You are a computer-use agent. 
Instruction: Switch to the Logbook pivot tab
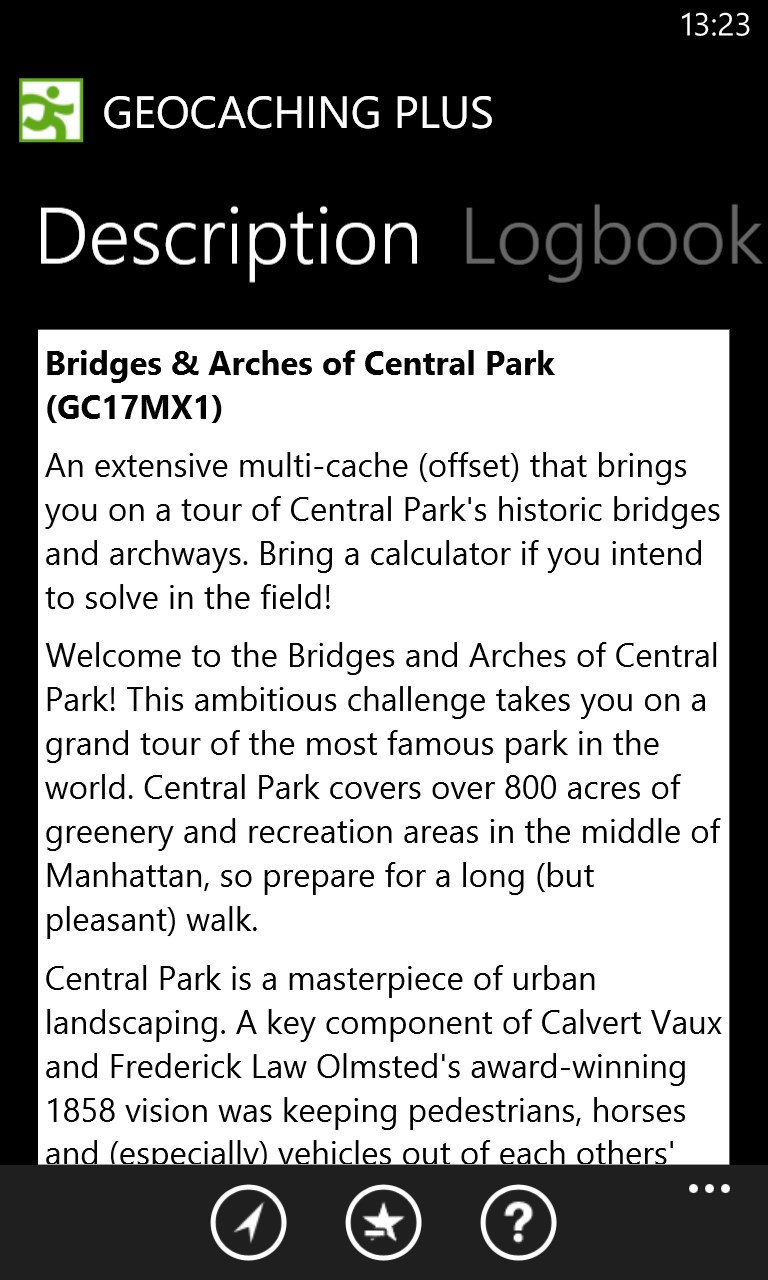[x=612, y=238]
